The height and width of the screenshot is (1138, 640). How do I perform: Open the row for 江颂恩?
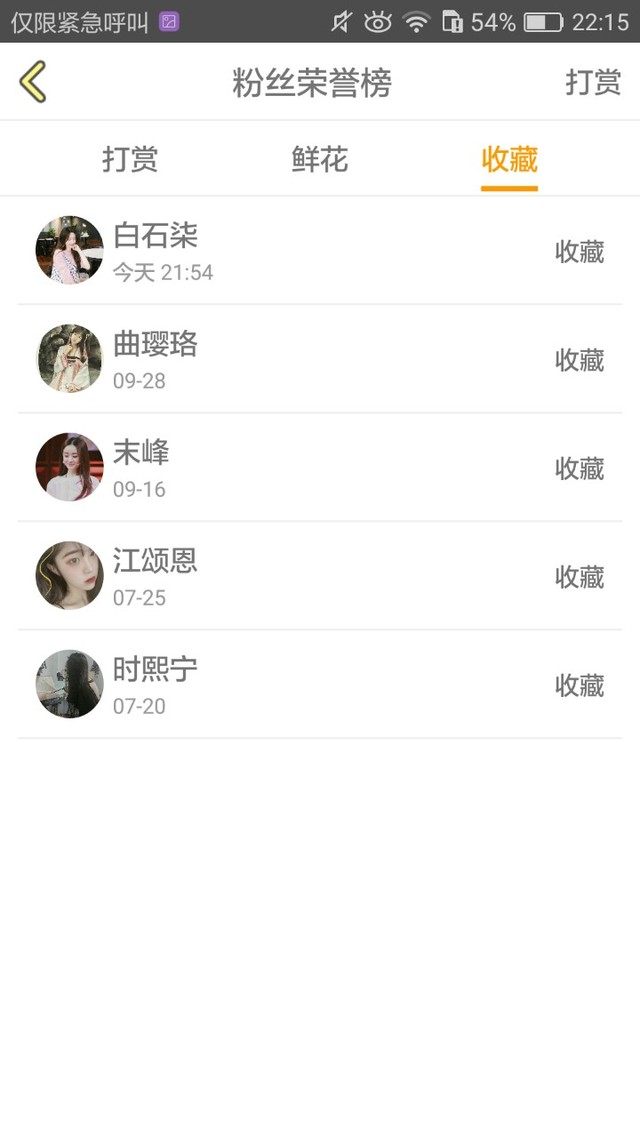tap(320, 576)
